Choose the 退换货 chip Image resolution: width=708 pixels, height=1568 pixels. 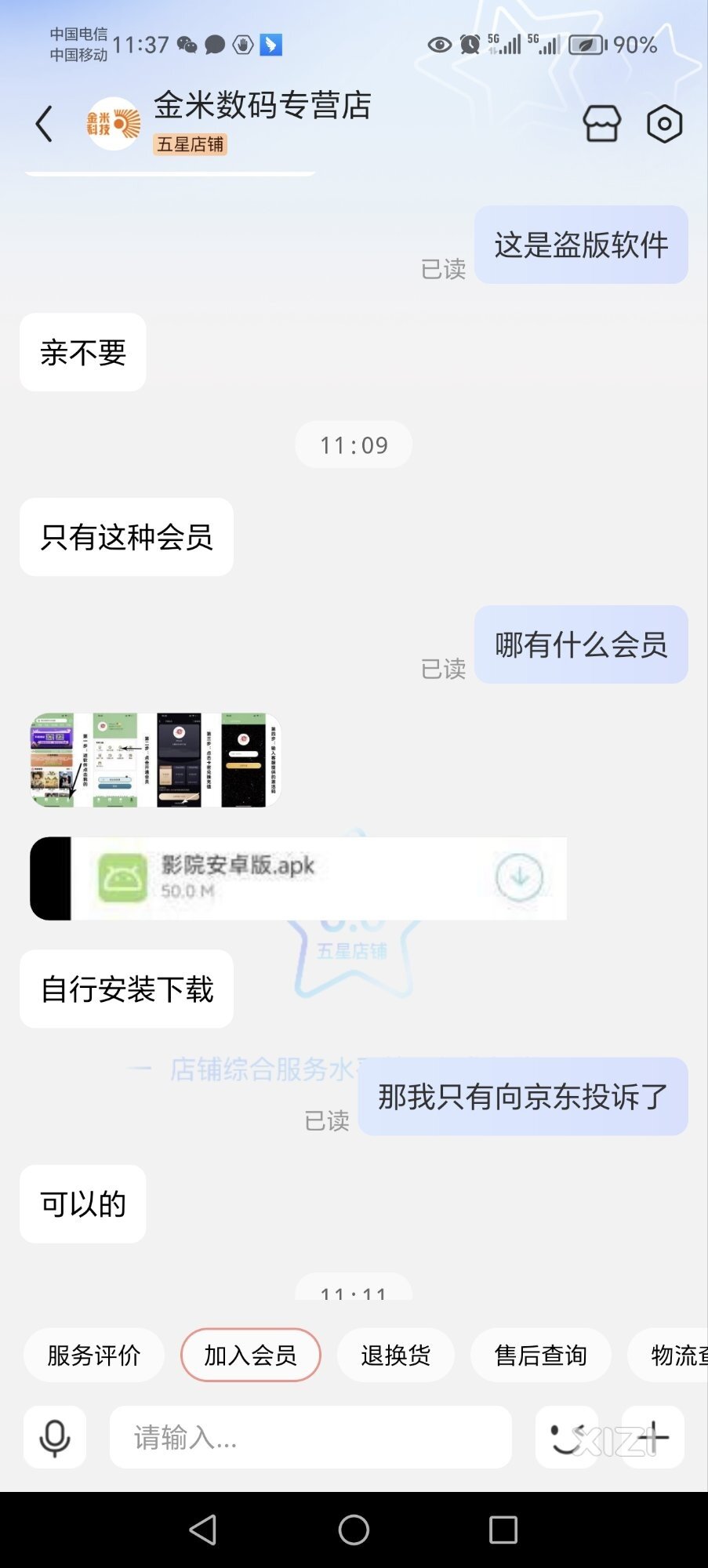click(395, 1355)
